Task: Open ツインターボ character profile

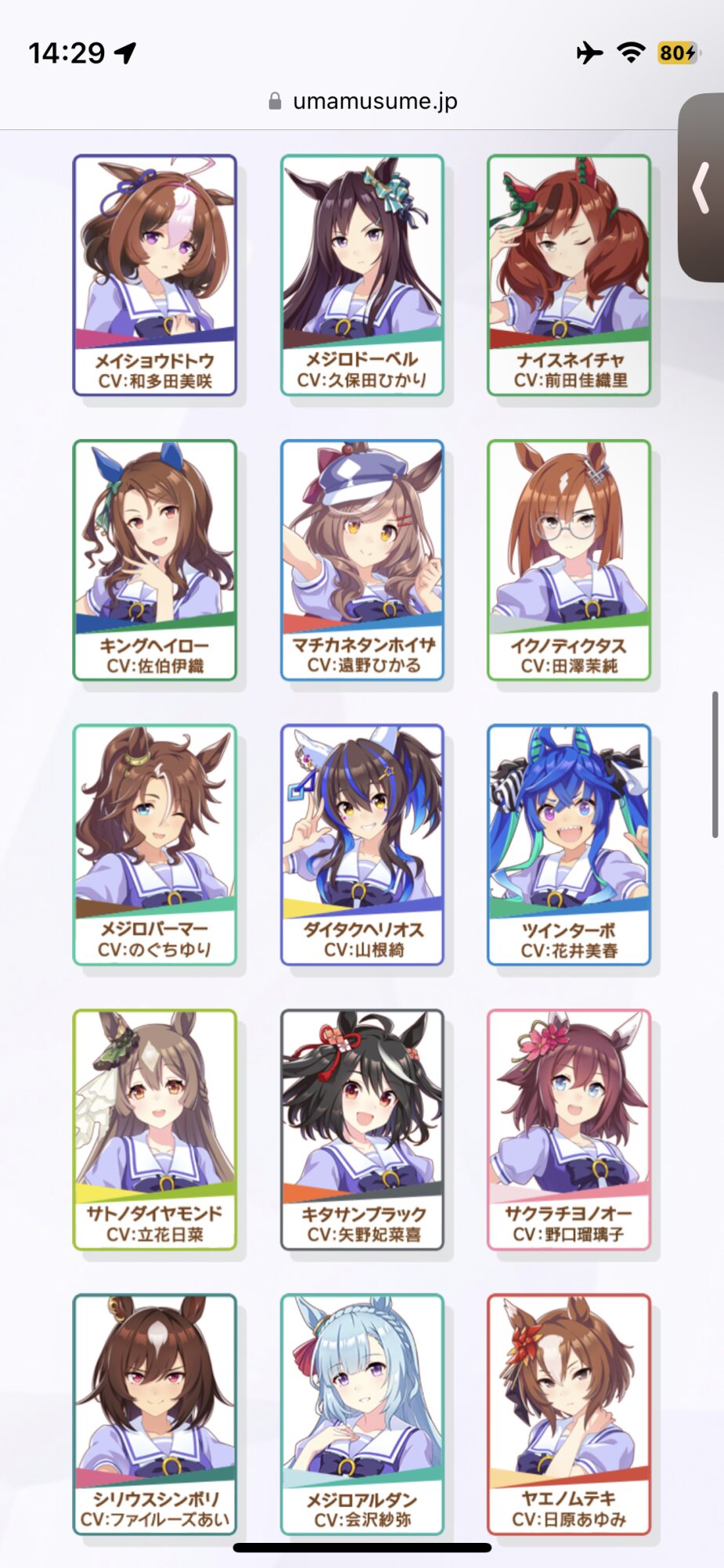Action: click(x=569, y=844)
